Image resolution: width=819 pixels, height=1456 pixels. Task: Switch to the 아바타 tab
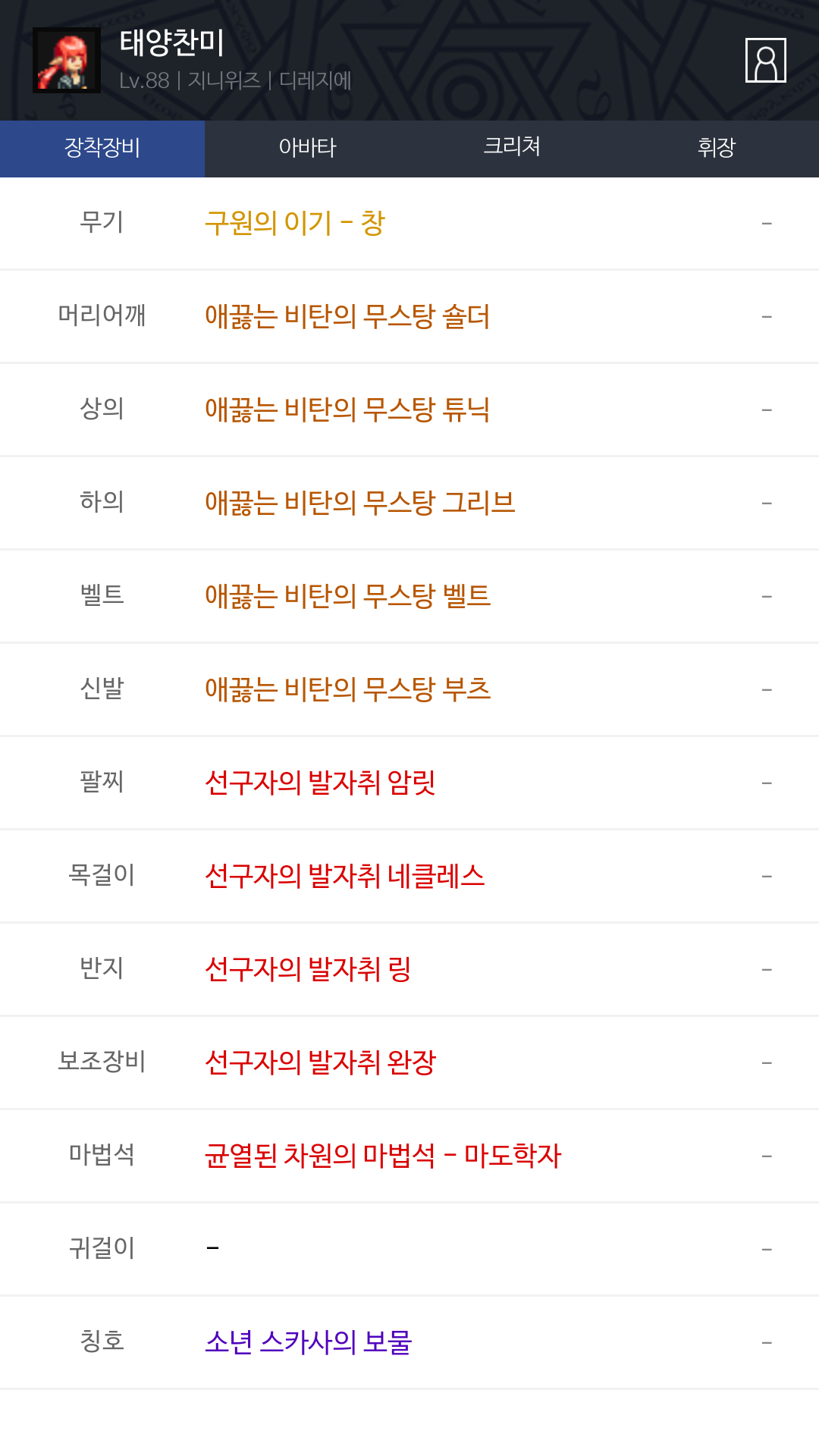click(307, 148)
